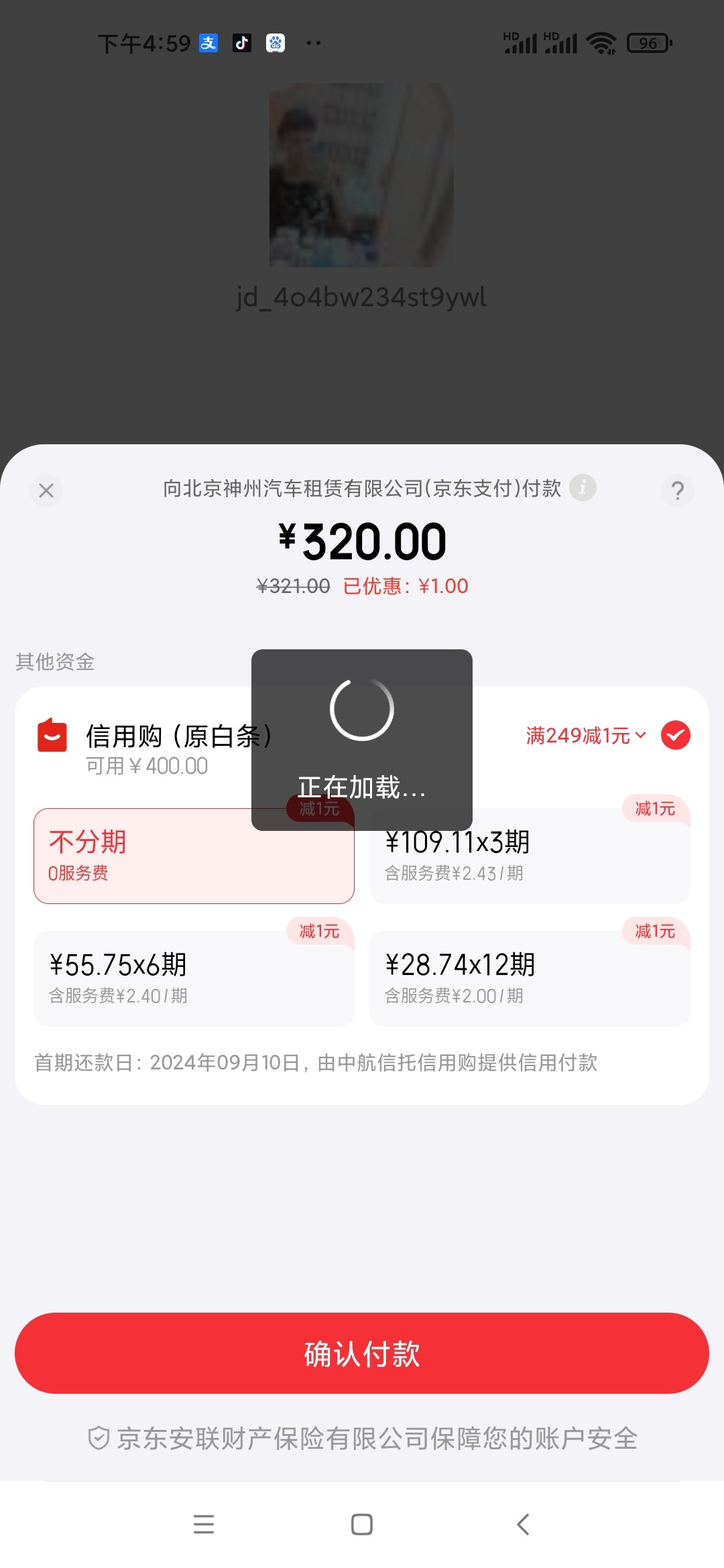
Task: Go back with the system back button
Action: 523,1524
